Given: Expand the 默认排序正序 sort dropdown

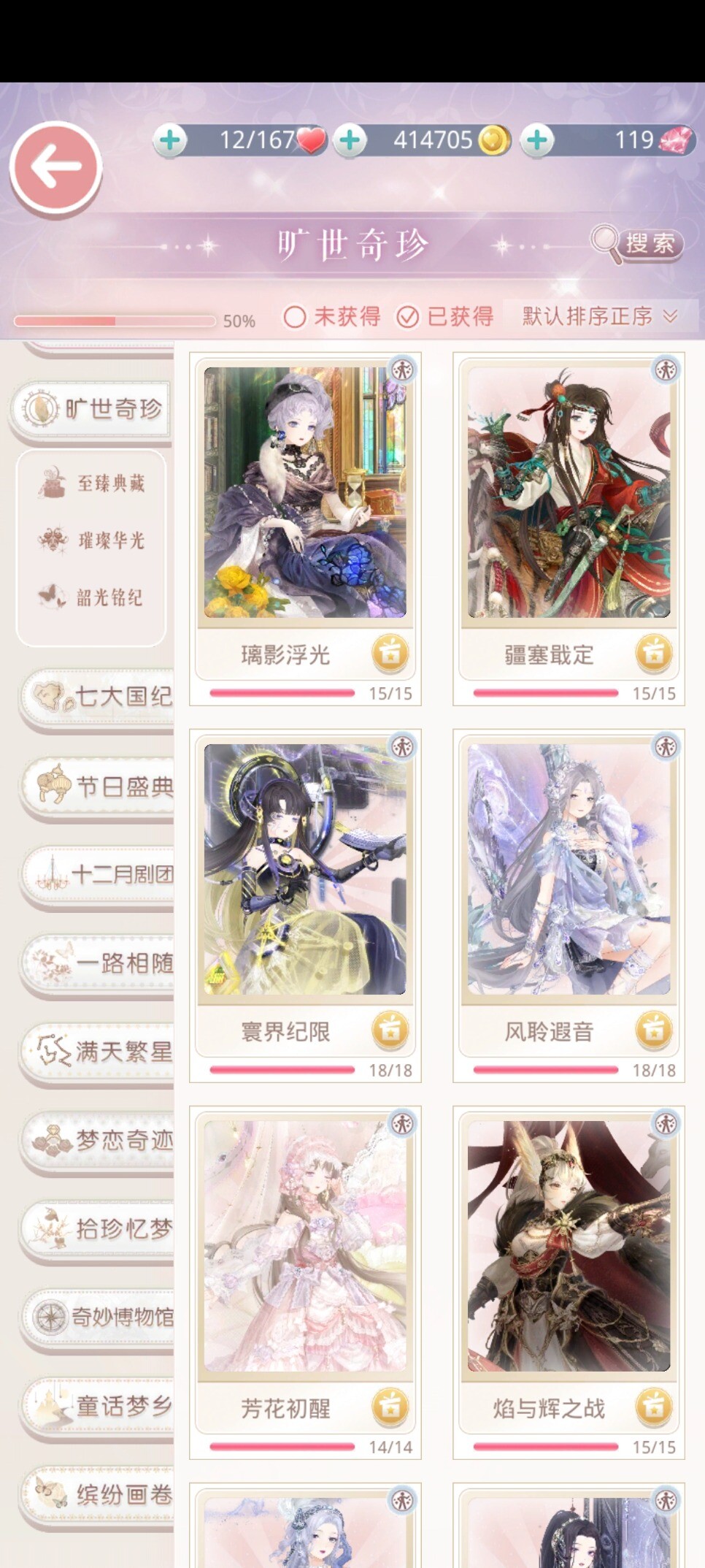Looking at the screenshot, I should coord(600,316).
